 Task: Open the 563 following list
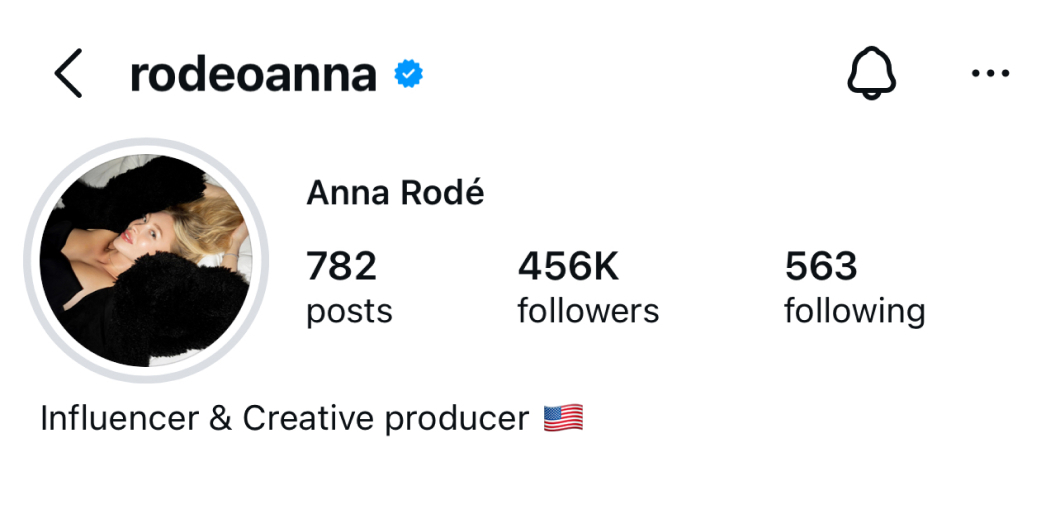click(x=854, y=288)
